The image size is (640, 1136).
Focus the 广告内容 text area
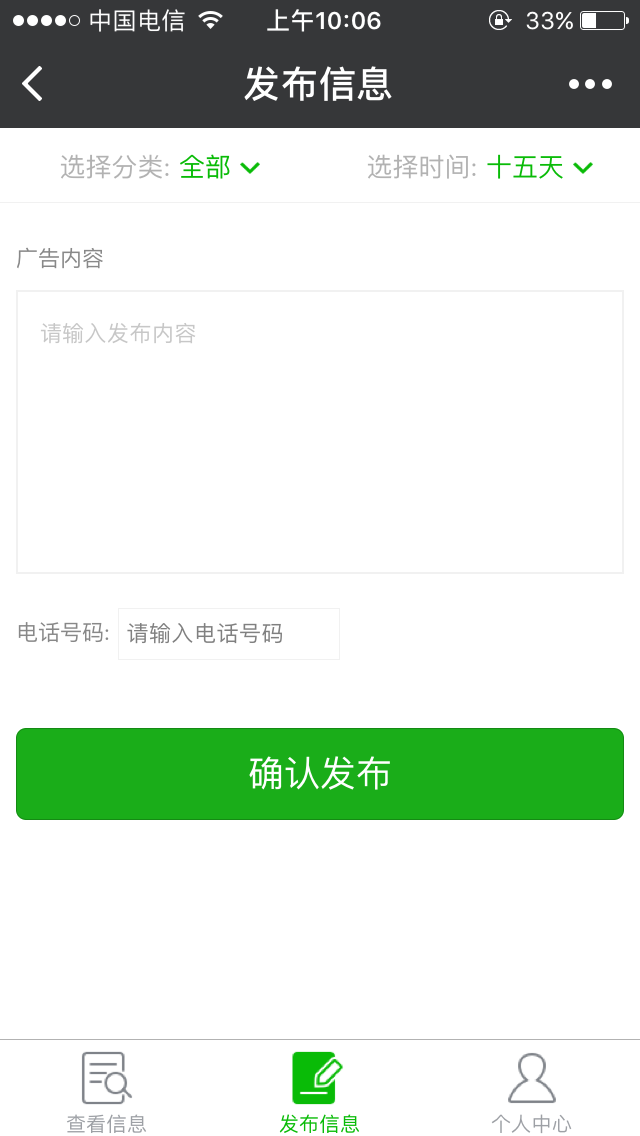pyautogui.click(x=320, y=432)
